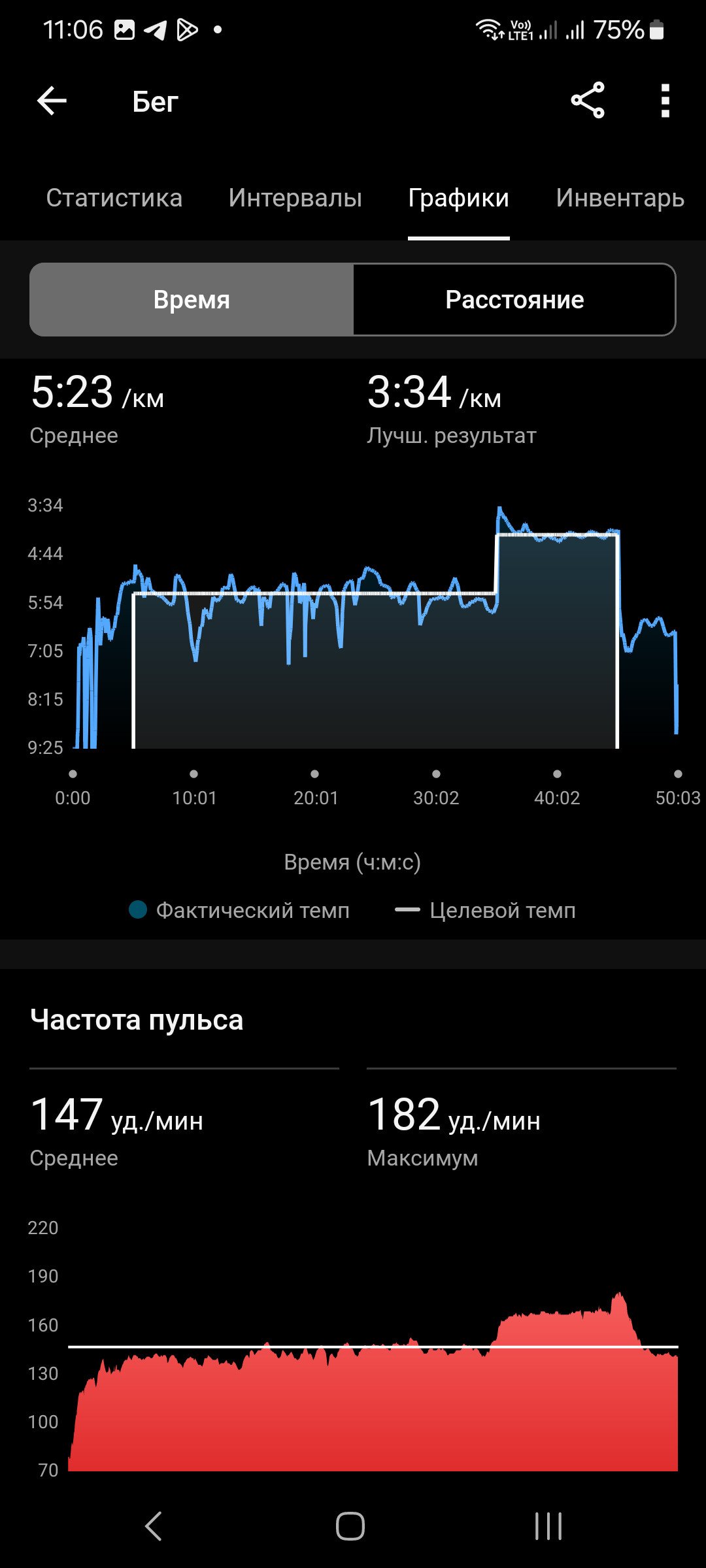
Task: Share this run activity
Action: tap(588, 101)
